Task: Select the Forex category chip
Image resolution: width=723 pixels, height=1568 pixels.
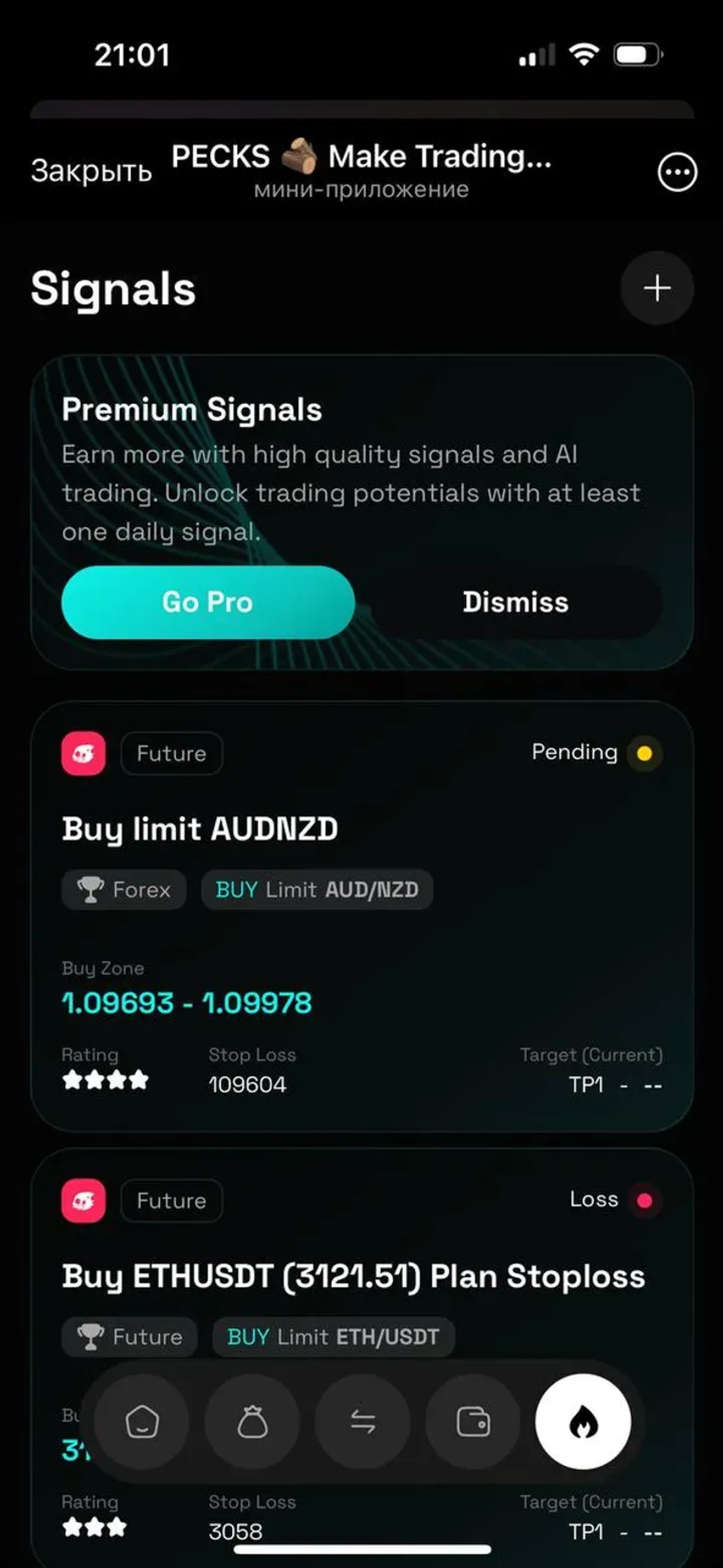Action: (x=124, y=890)
